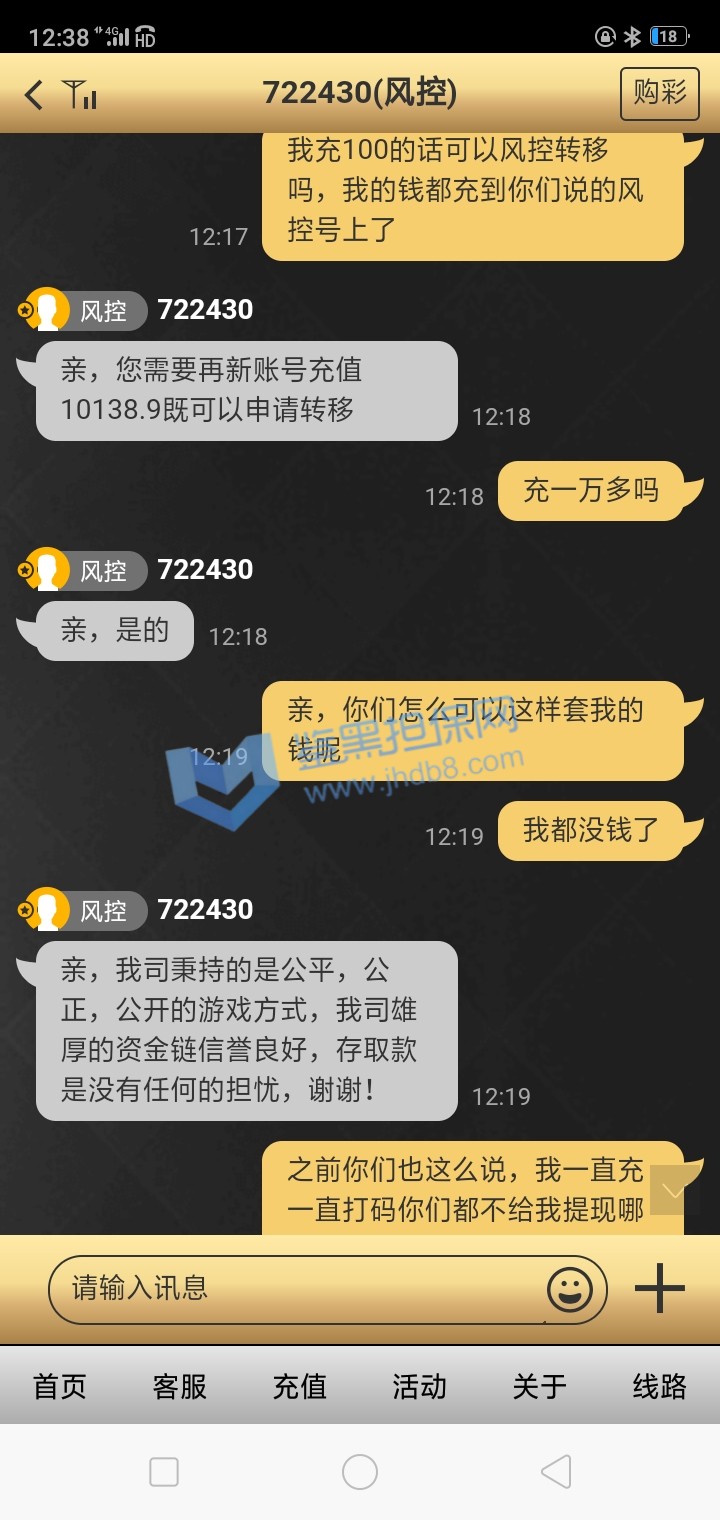Image resolution: width=720 pixels, height=1520 pixels.
Task: Open the 线路 tab
Action: pyautogui.click(x=660, y=1386)
